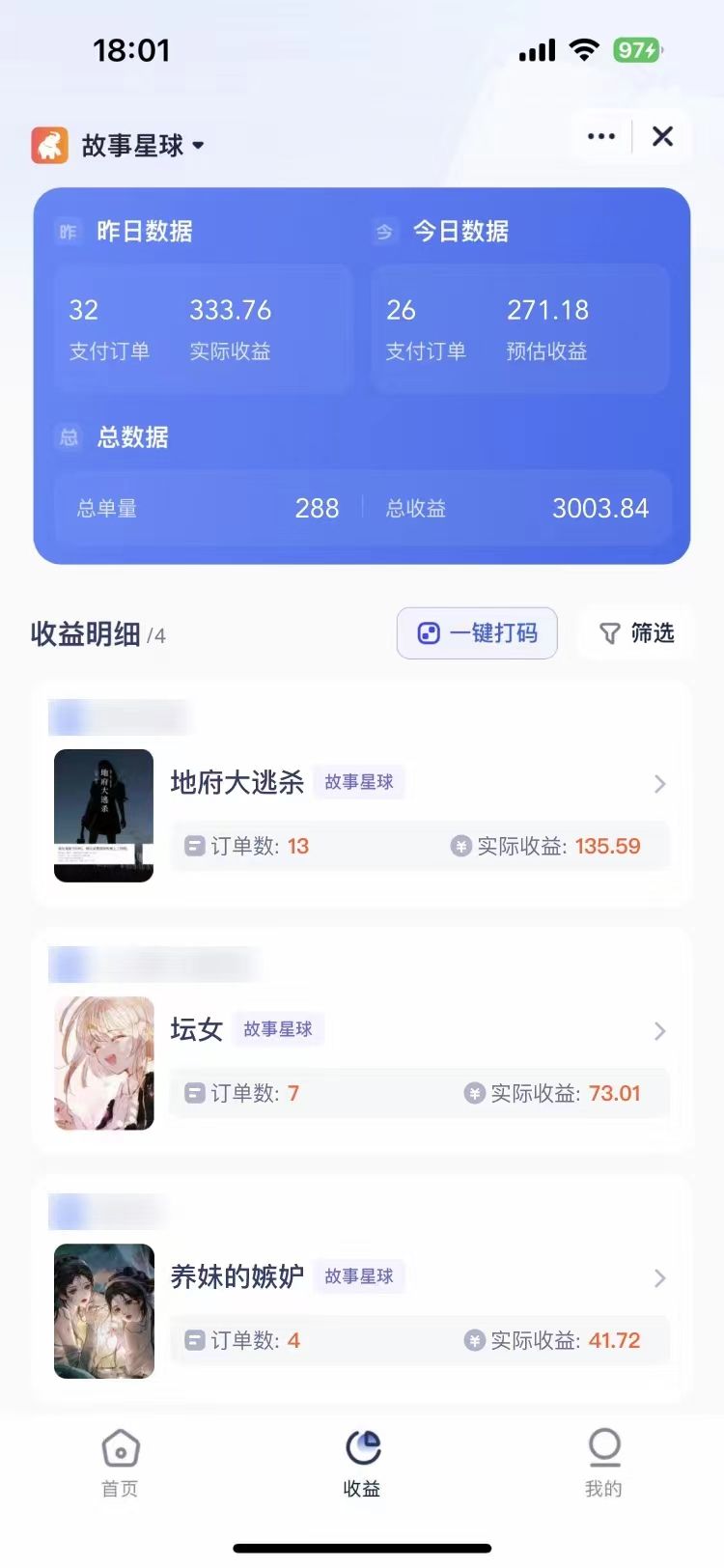The image size is (724, 1568).
Task: Switch to the 我的 tab
Action: (x=603, y=1463)
